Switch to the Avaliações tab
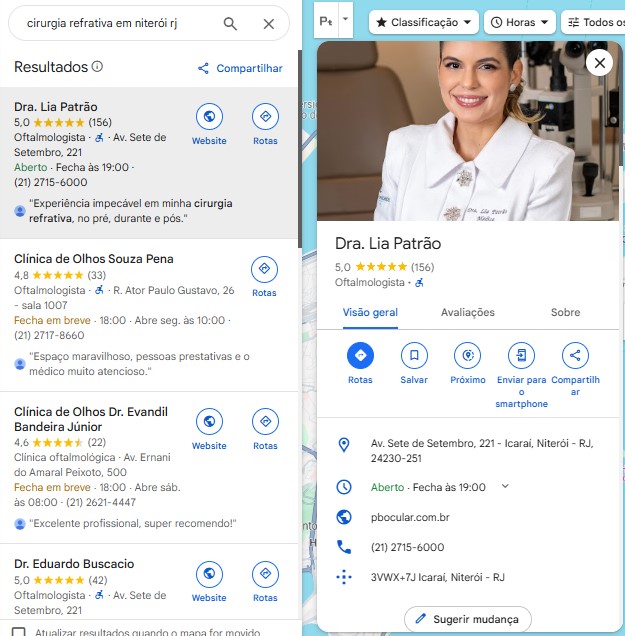This screenshot has width=625, height=636. (468, 312)
